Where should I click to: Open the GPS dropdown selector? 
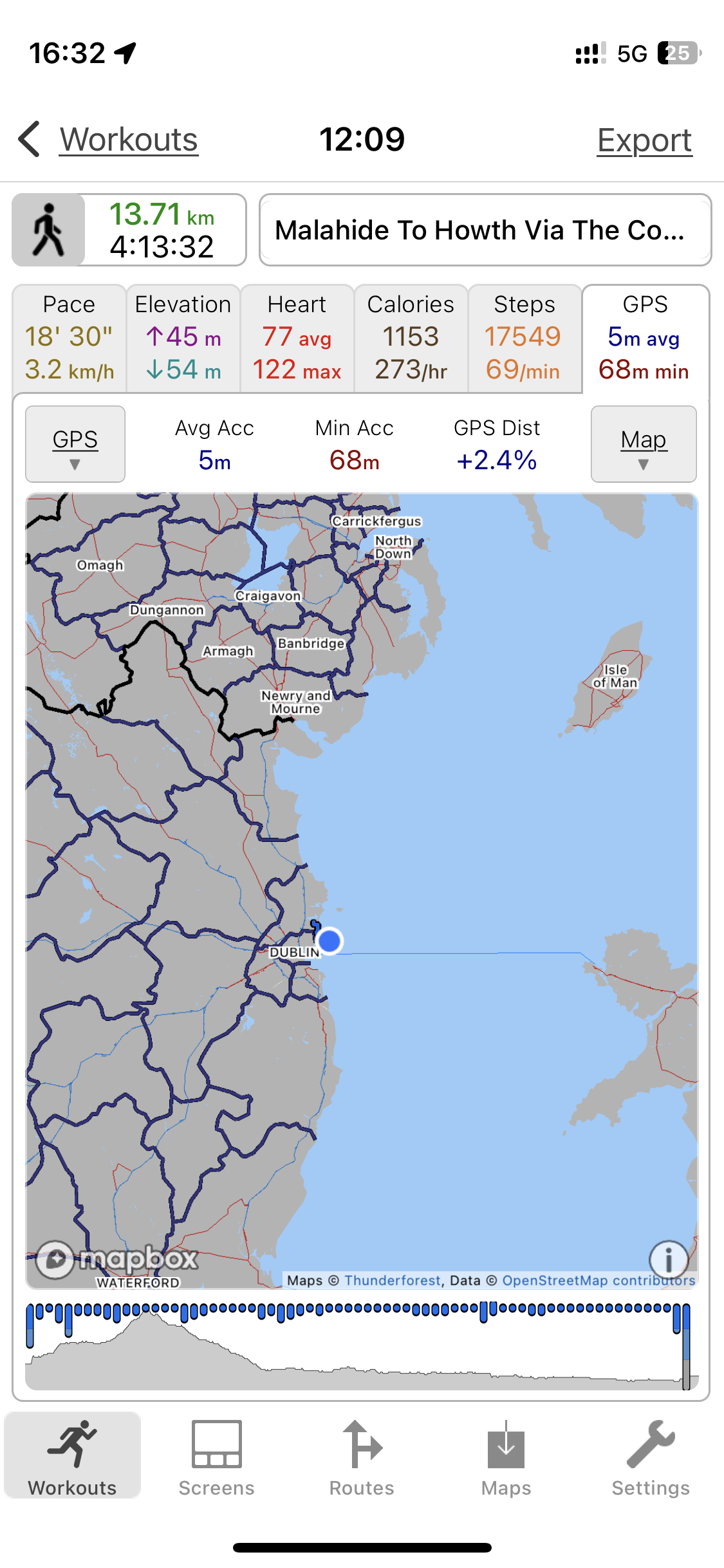(75, 444)
